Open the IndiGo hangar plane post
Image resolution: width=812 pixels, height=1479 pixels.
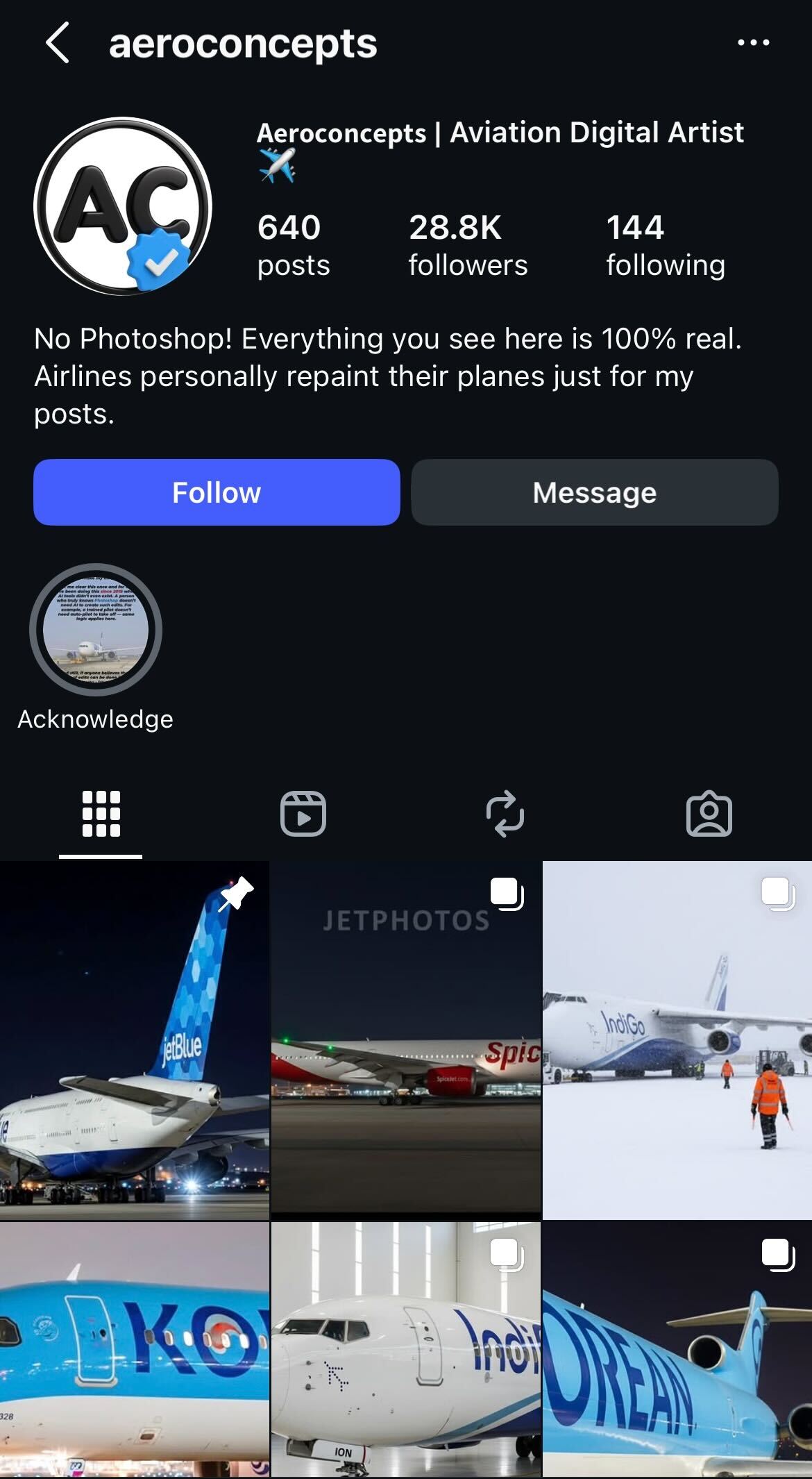tap(405, 1351)
